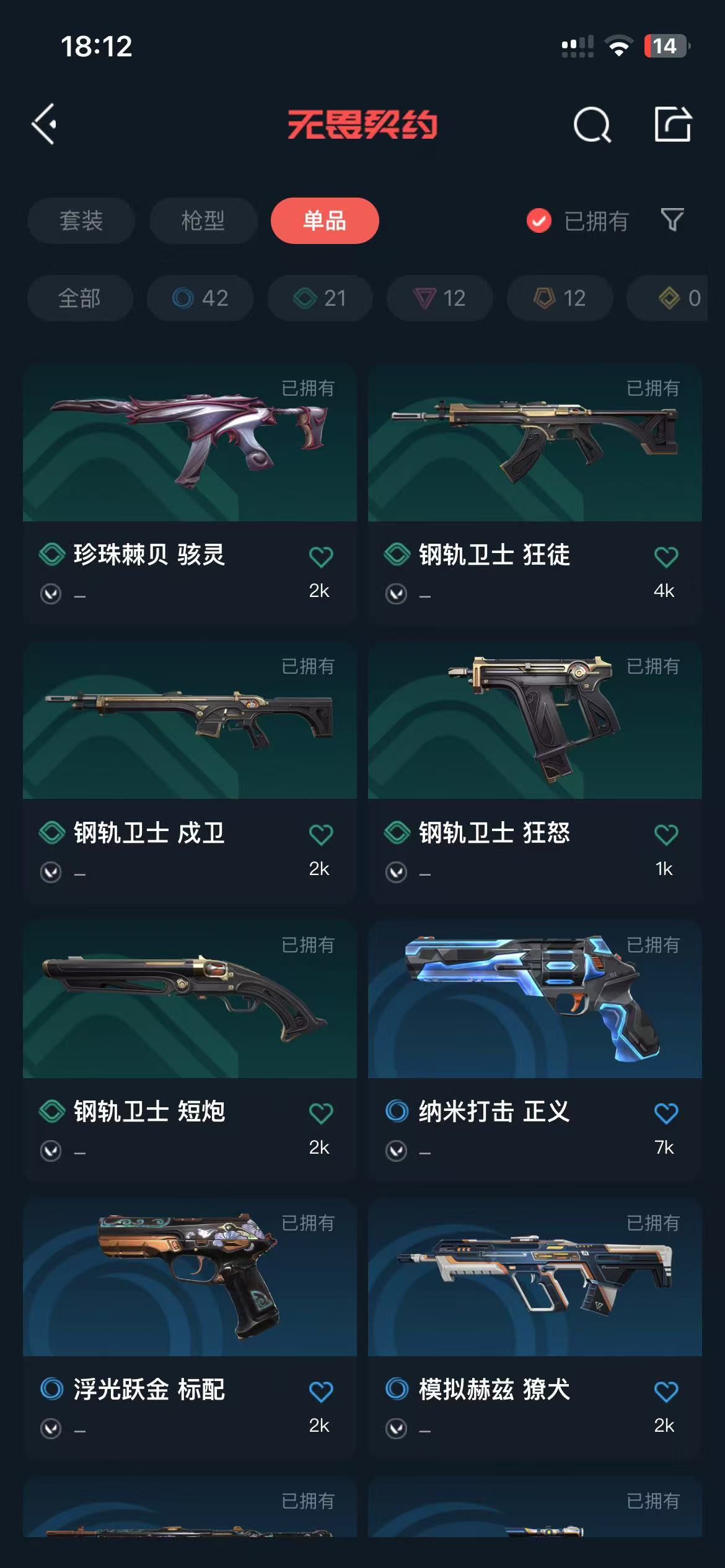Screen dimensions: 725x1568
Task: Switch to the 枪型 tab
Action: (203, 220)
